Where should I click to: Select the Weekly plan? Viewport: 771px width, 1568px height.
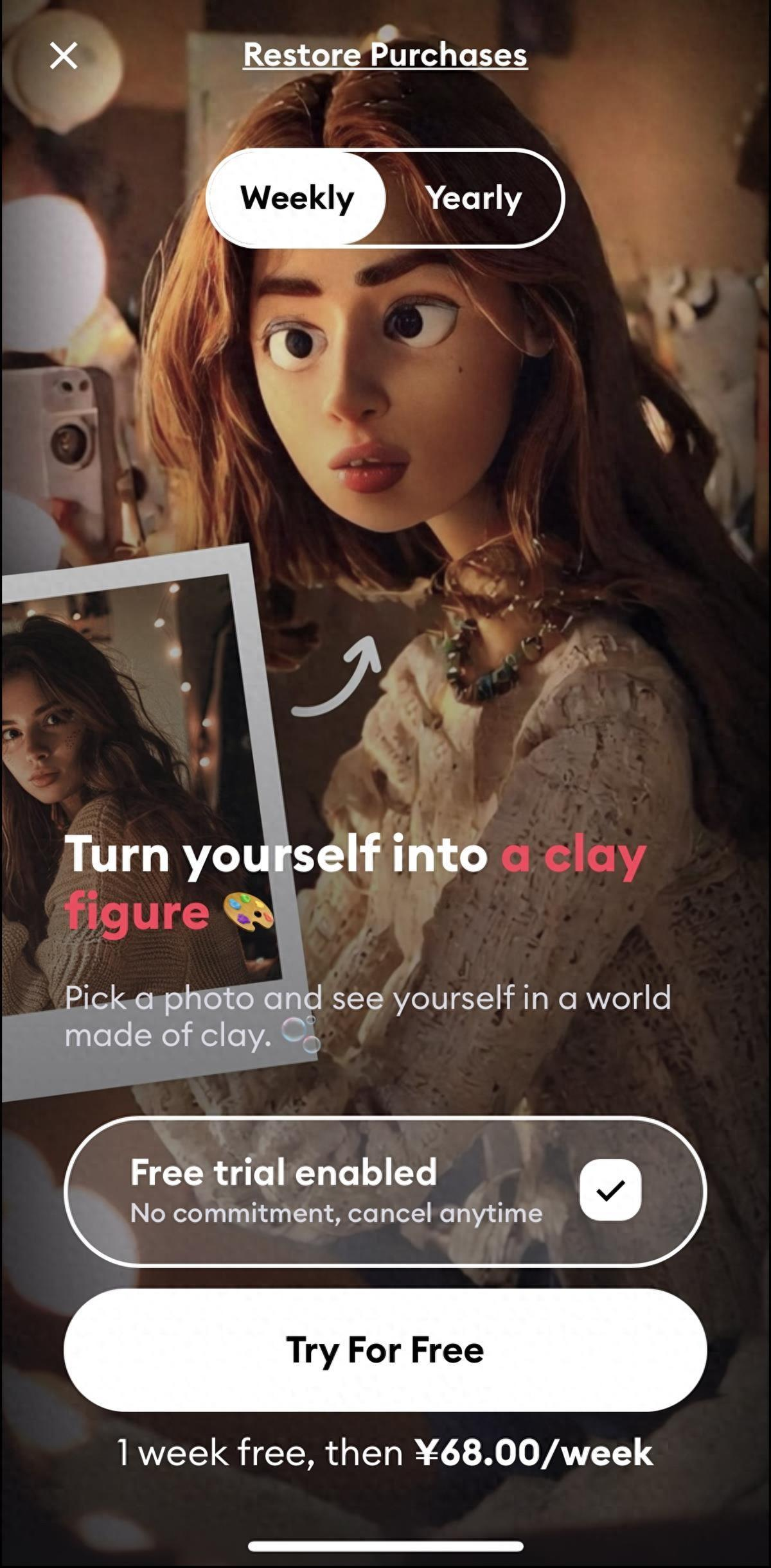(x=297, y=198)
